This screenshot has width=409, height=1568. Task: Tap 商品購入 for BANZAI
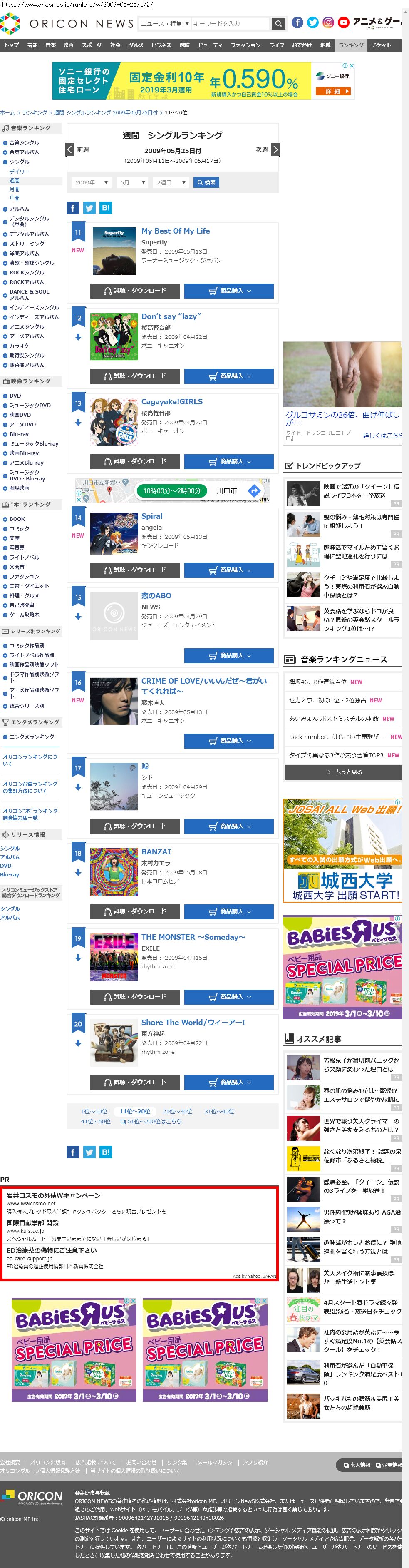[229, 911]
